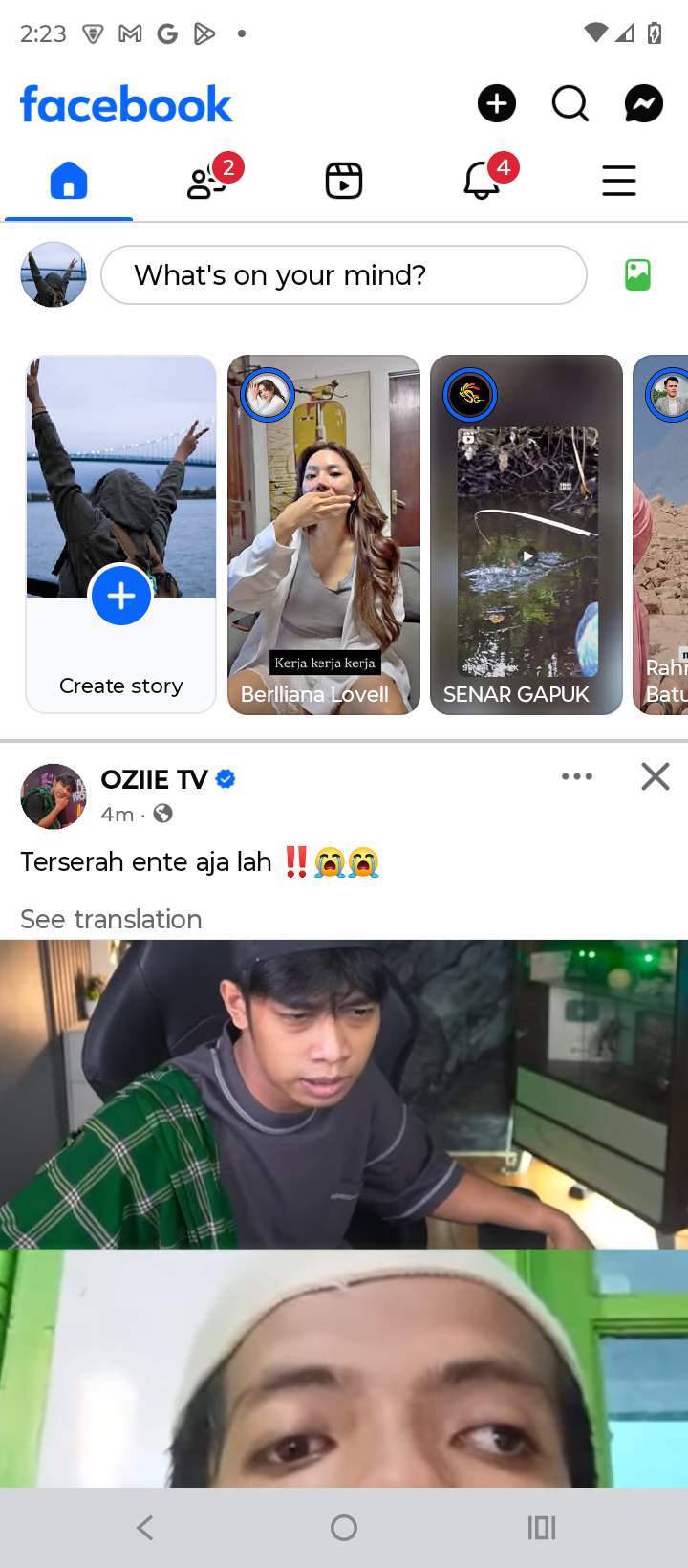View SENAR GAPUK's story
688x1568 pixels.
527,534
